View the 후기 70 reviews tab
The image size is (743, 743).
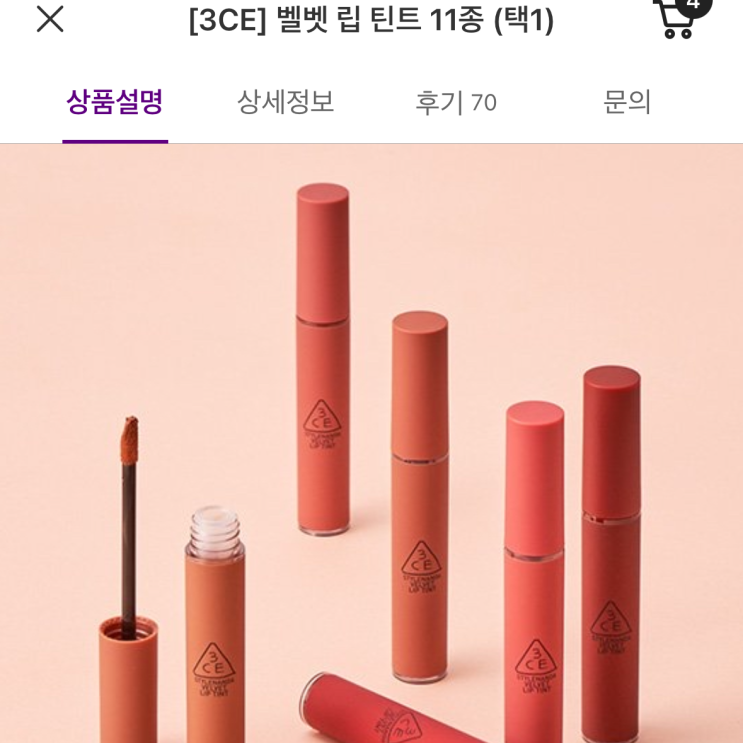(x=456, y=102)
